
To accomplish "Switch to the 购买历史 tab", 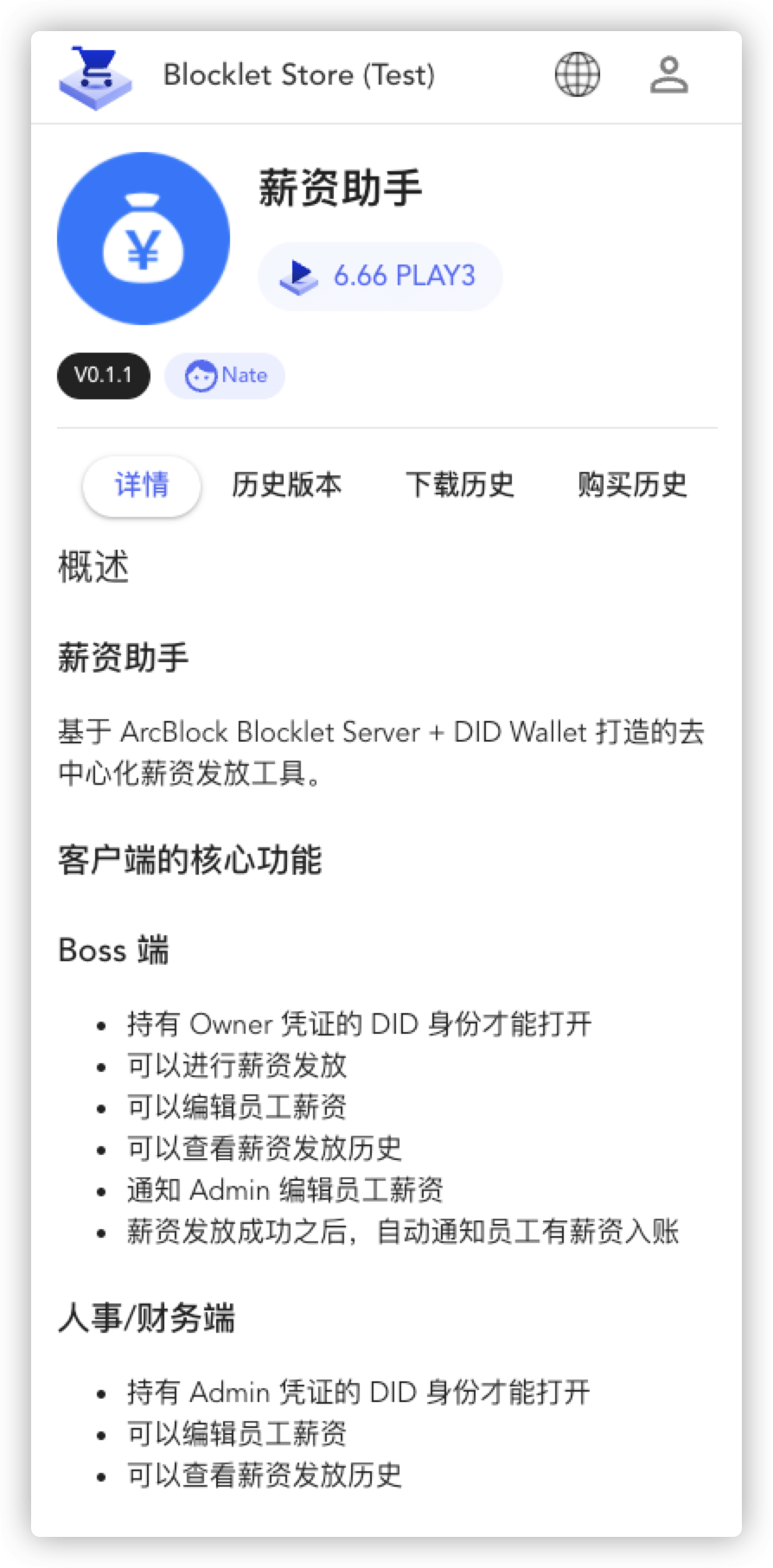I will tap(632, 485).
